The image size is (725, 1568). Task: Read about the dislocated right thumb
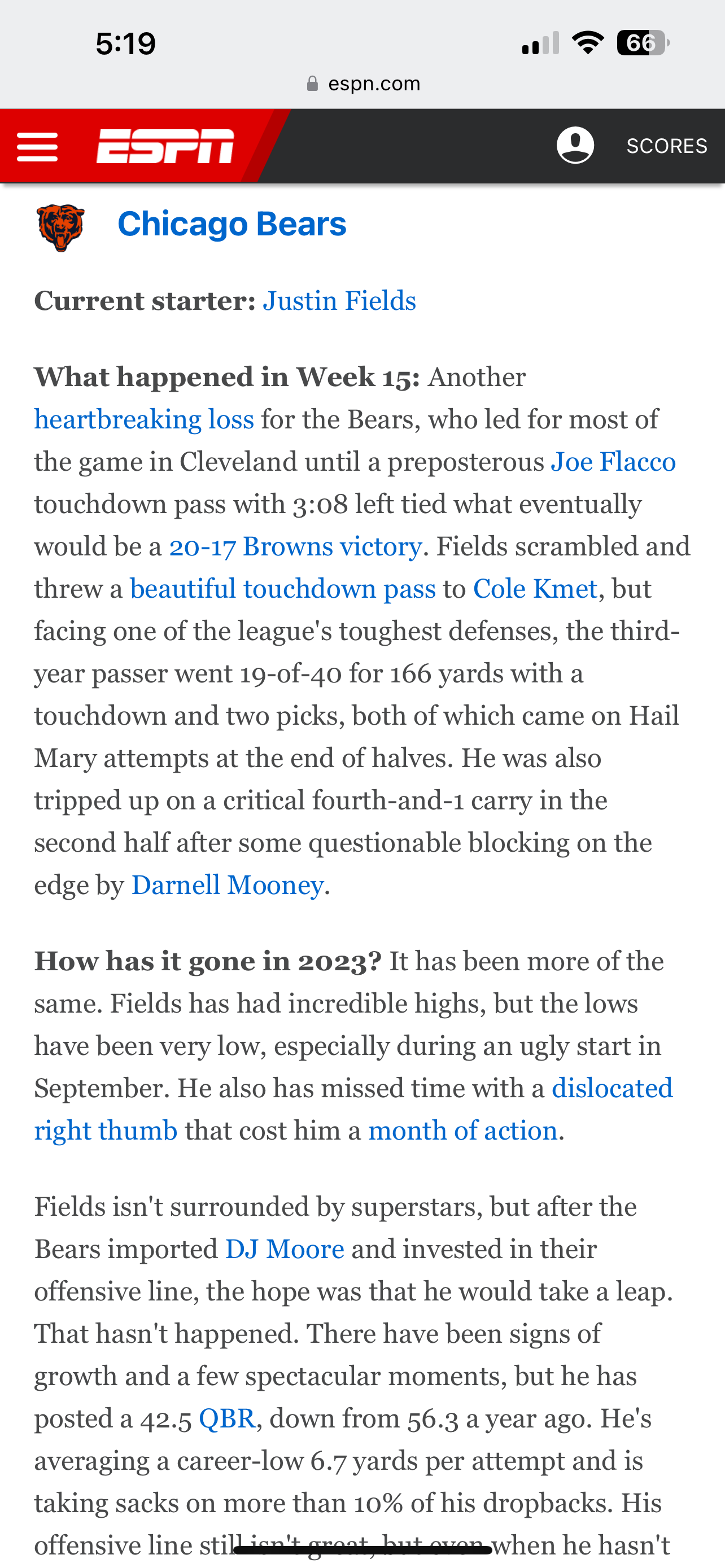click(x=353, y=1109)
